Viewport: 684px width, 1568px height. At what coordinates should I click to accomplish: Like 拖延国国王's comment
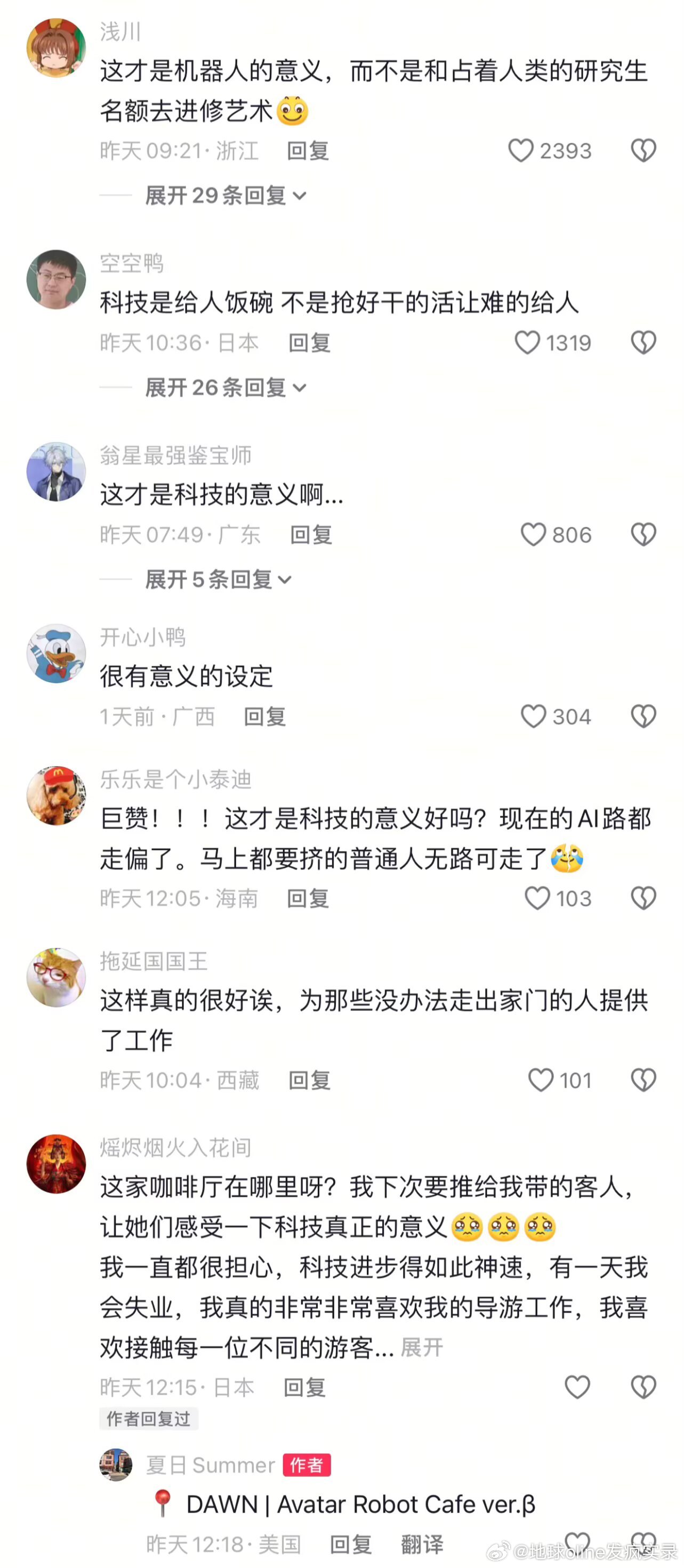541,1080
